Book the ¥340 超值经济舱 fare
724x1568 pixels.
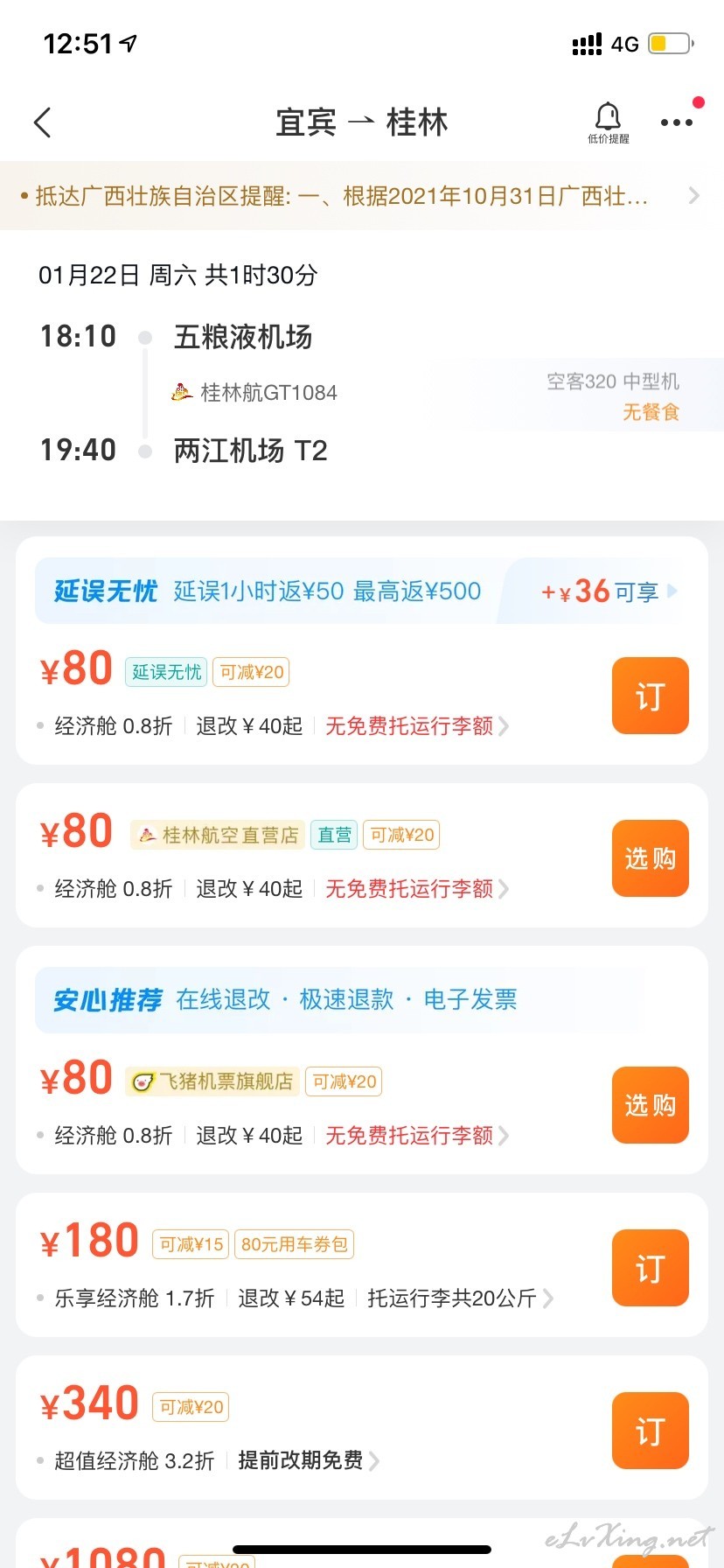(x=651, y=1431)
